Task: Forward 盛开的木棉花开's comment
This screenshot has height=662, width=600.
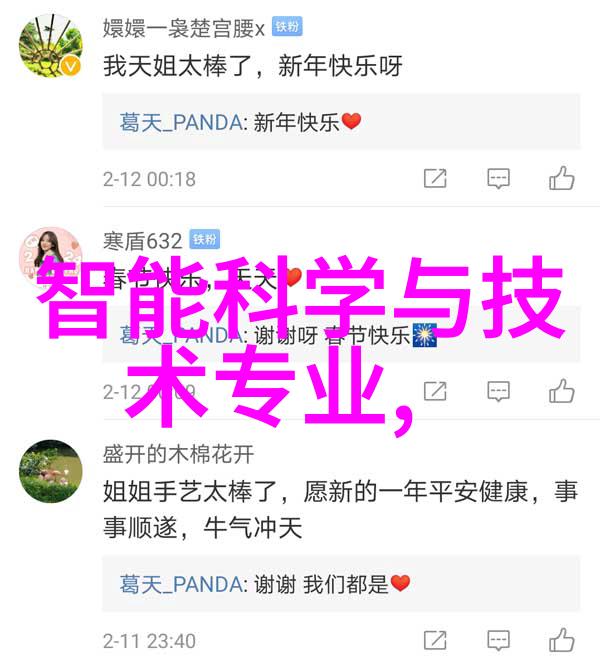Action: point(435,640)
